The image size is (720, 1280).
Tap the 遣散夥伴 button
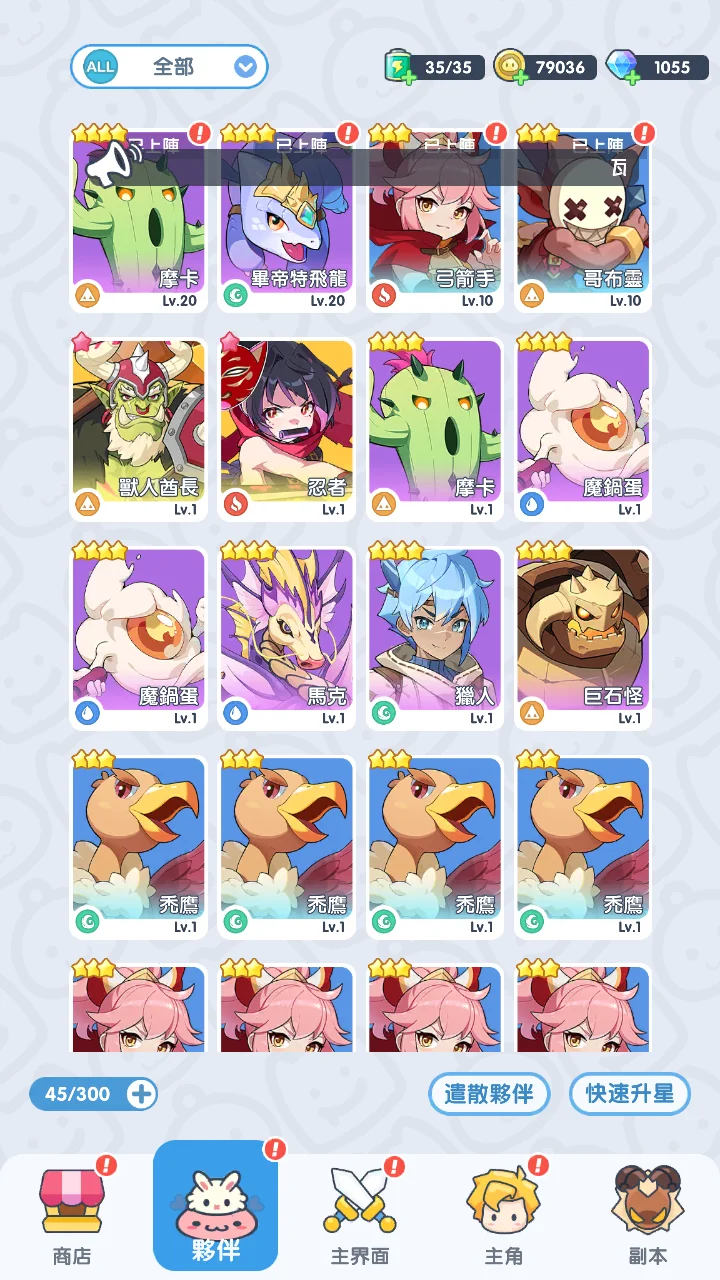tap(489, 1094)
